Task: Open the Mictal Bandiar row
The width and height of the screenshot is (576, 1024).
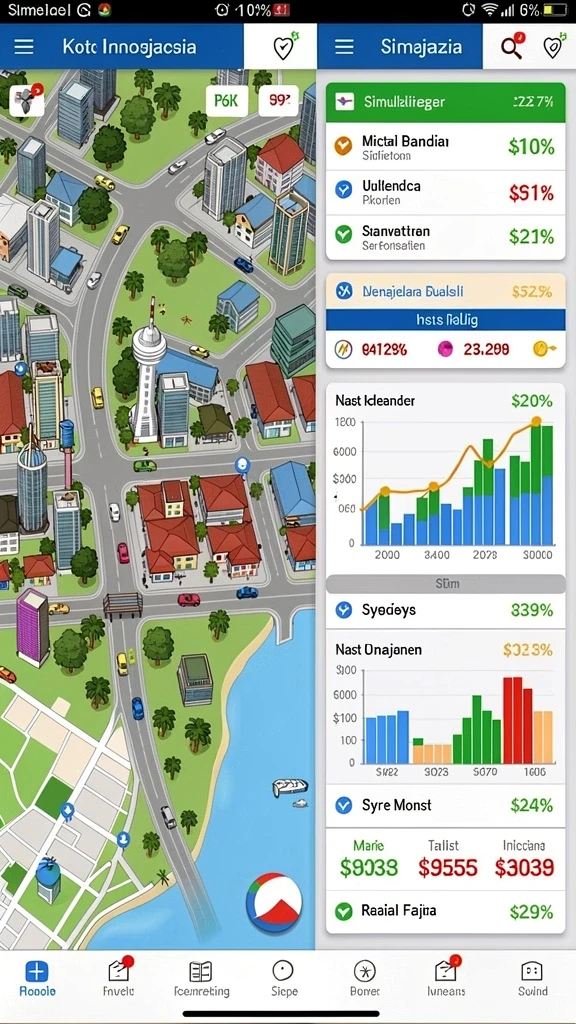Action: (x=445, y=148)
